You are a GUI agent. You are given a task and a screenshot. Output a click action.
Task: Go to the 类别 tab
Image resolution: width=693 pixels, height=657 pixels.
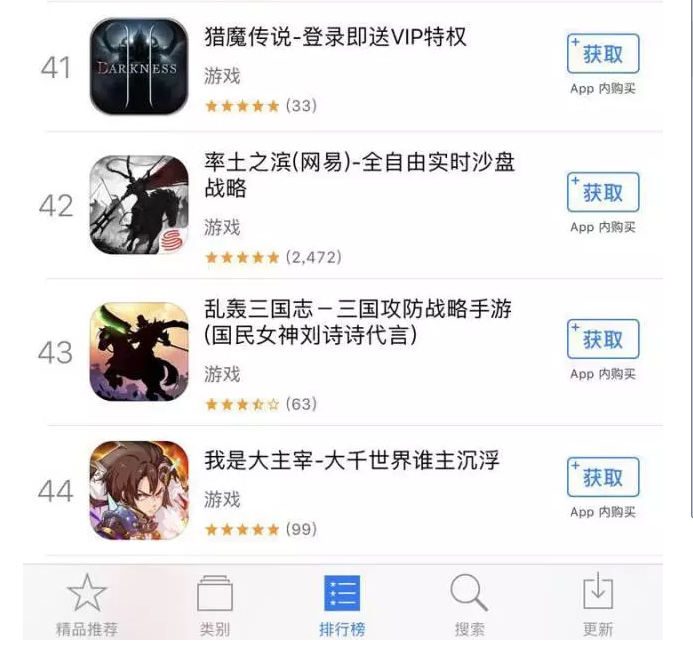(x=214, y=606)
